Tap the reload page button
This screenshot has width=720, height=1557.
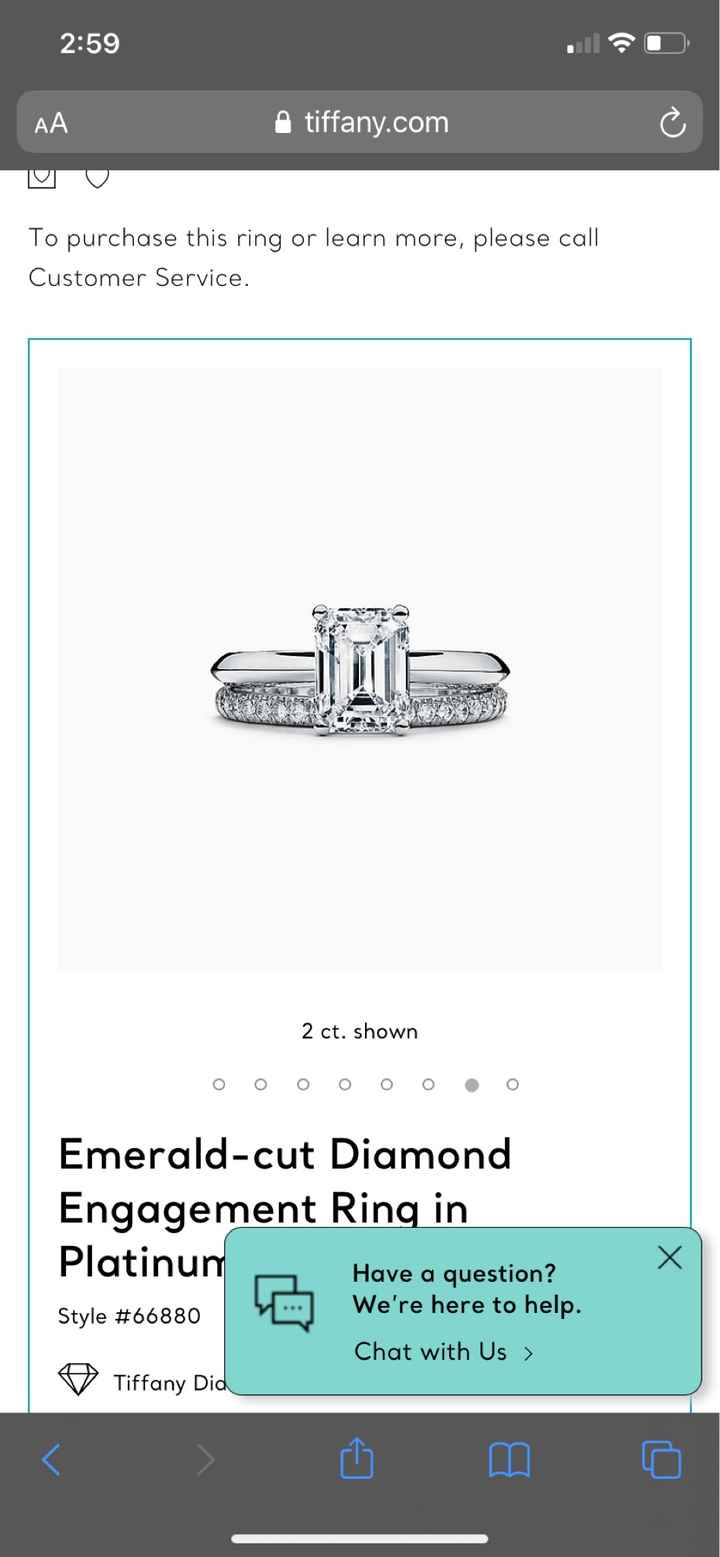click(x=672, y=122)
